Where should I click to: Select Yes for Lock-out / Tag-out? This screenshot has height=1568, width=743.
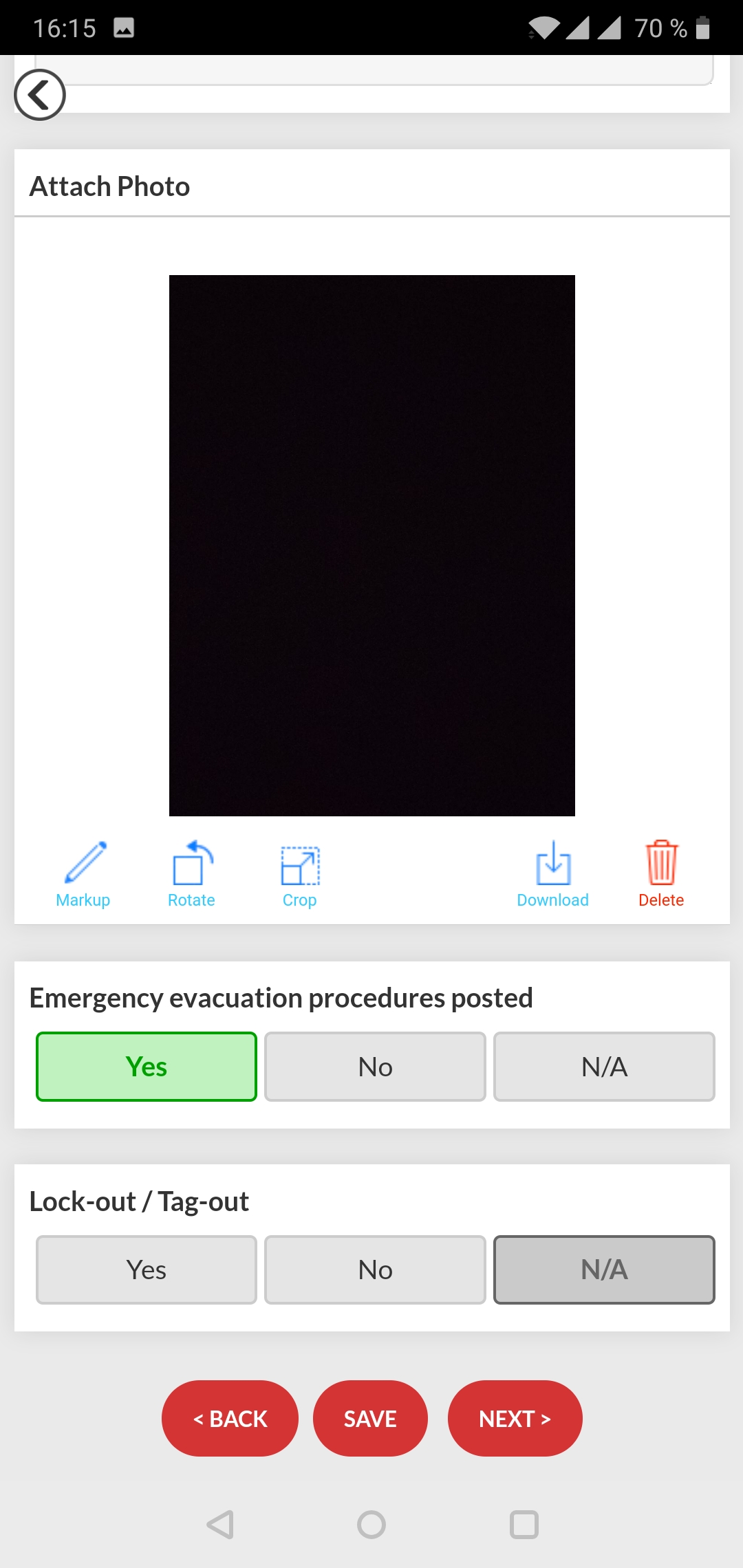147,1270
